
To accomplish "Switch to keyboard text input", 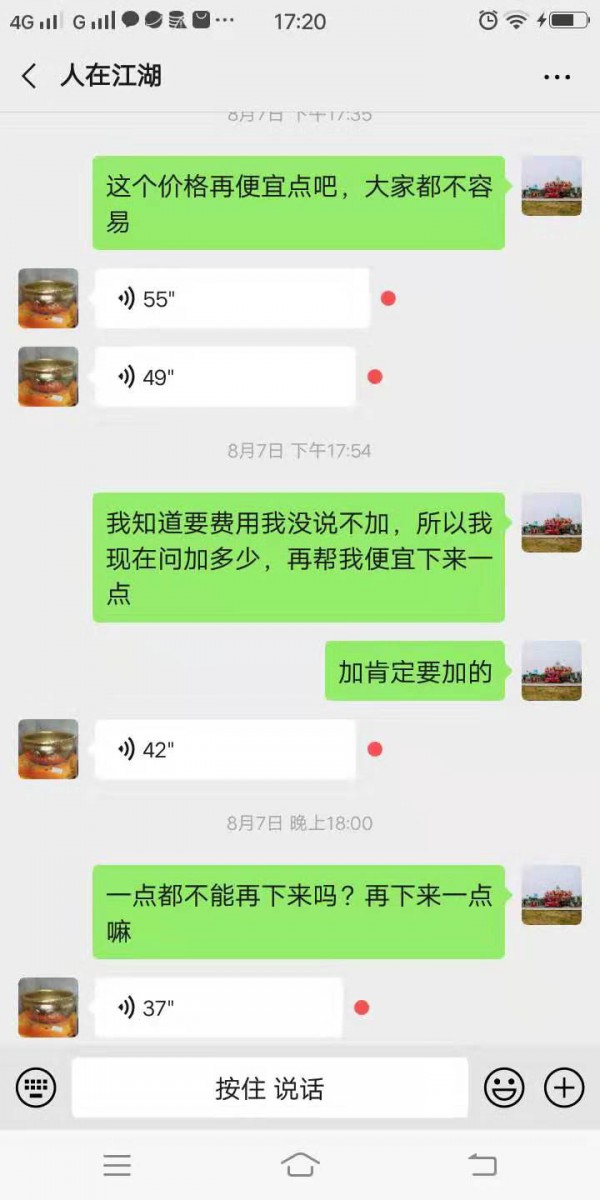I will click(x=36, y=1087).
